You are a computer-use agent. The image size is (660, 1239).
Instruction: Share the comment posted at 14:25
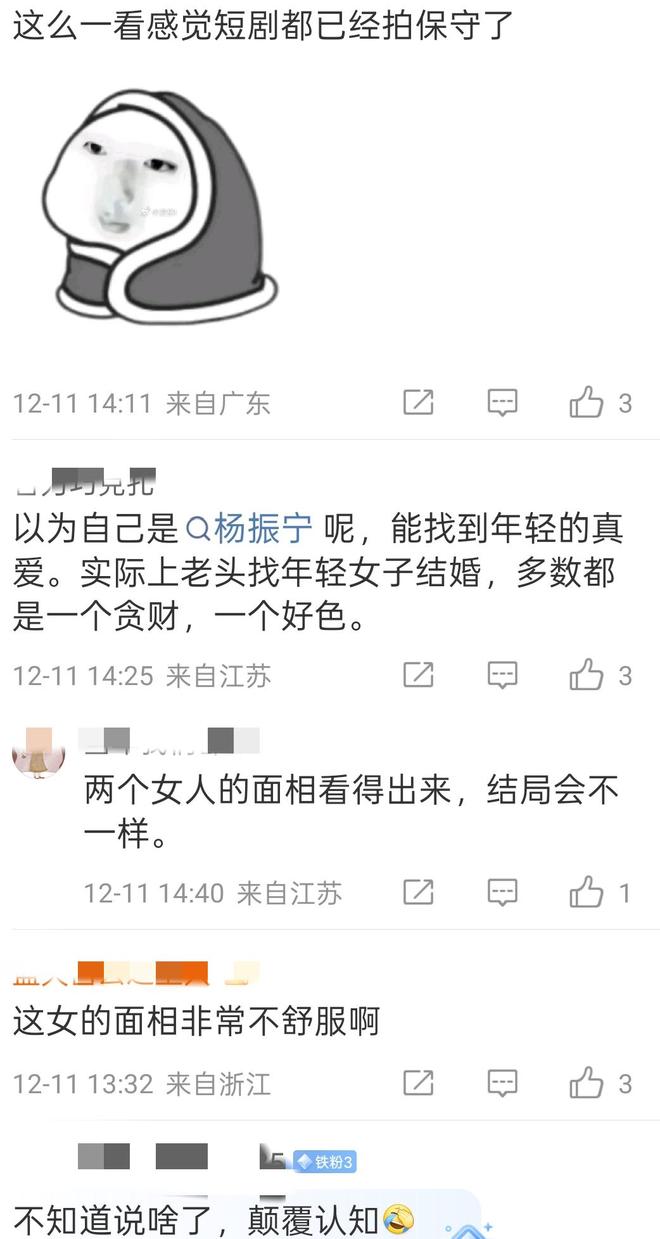click(x=418, y=676)
